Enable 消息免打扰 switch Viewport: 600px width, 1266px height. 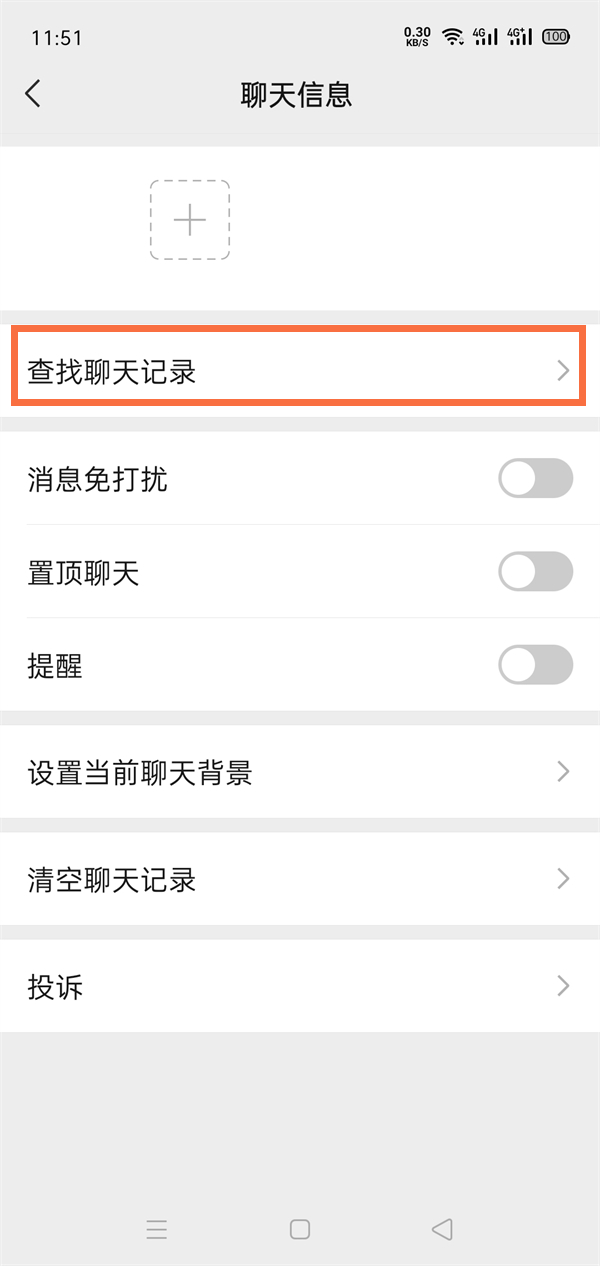coord(535,479)
